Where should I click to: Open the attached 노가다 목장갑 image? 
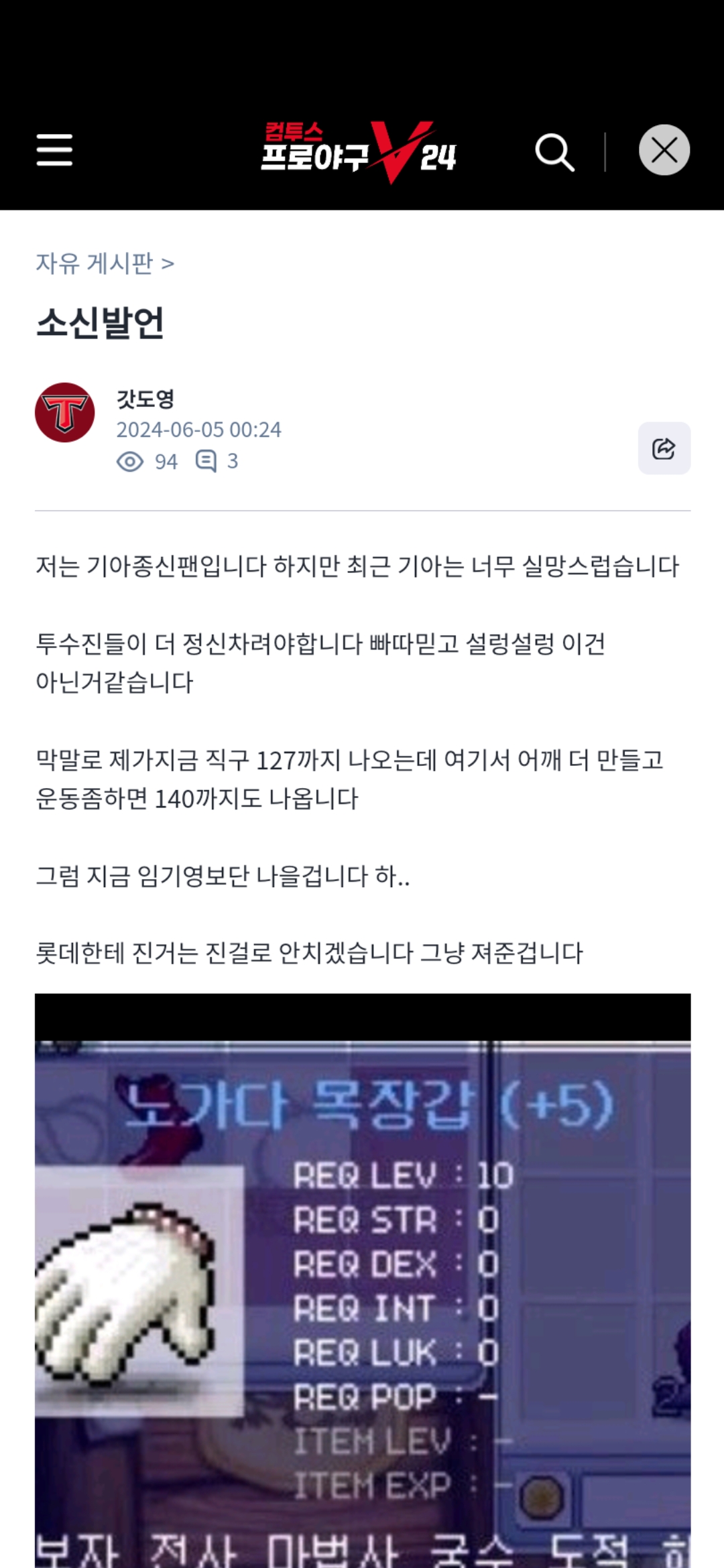pos(363,1280)
